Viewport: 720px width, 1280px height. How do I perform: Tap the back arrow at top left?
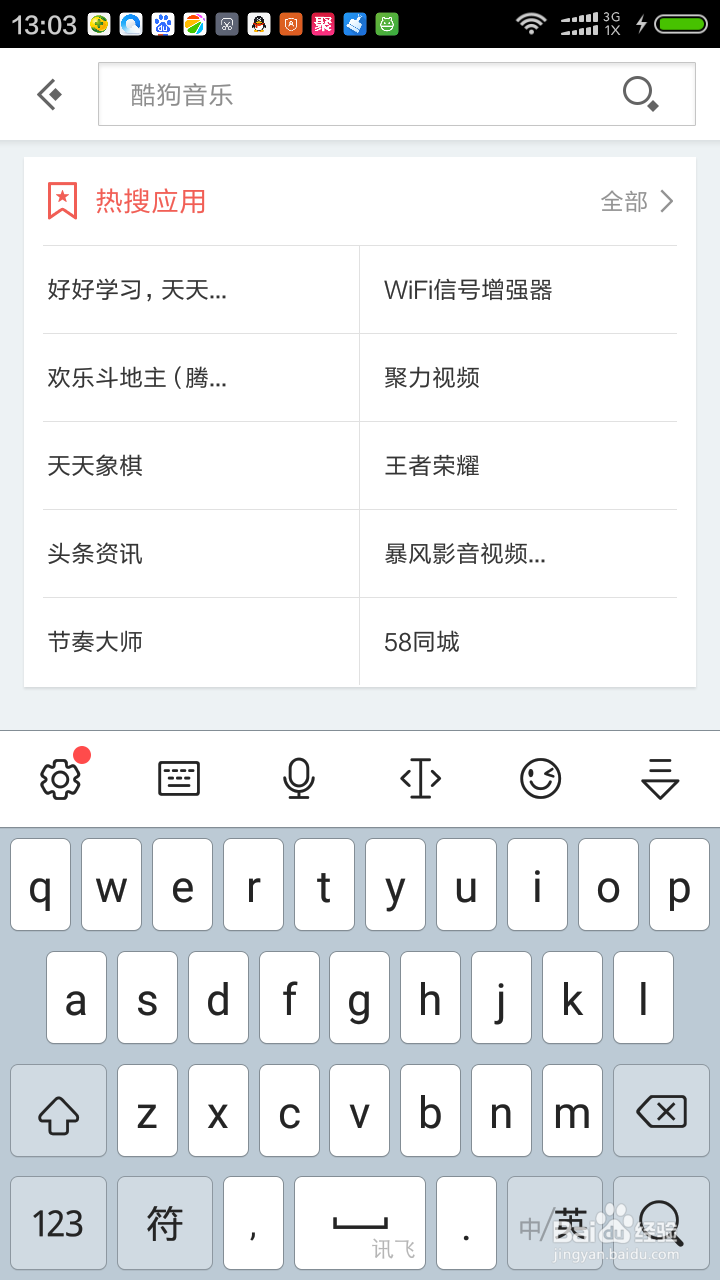pos(47,93)
